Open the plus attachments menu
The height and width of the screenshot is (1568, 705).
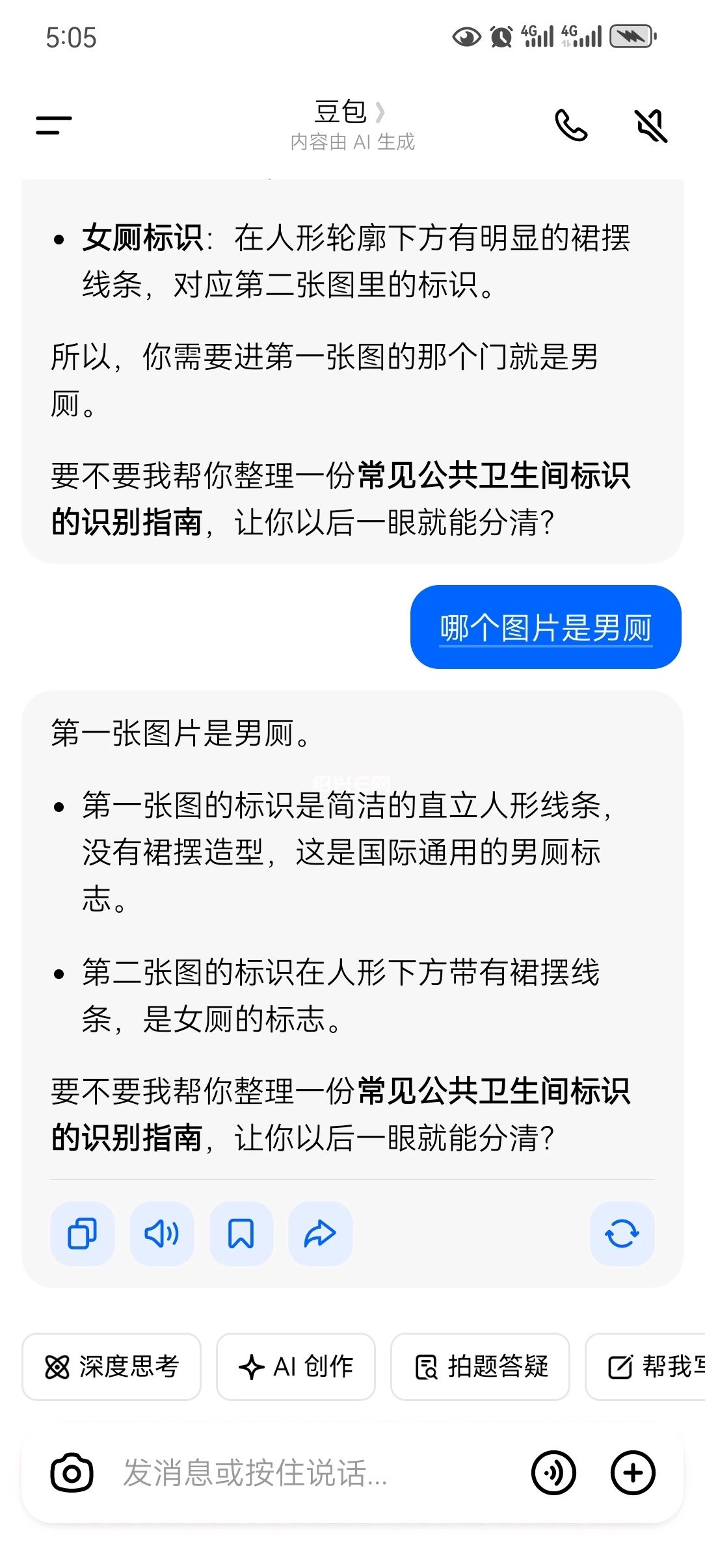[x=633, y=1473]
